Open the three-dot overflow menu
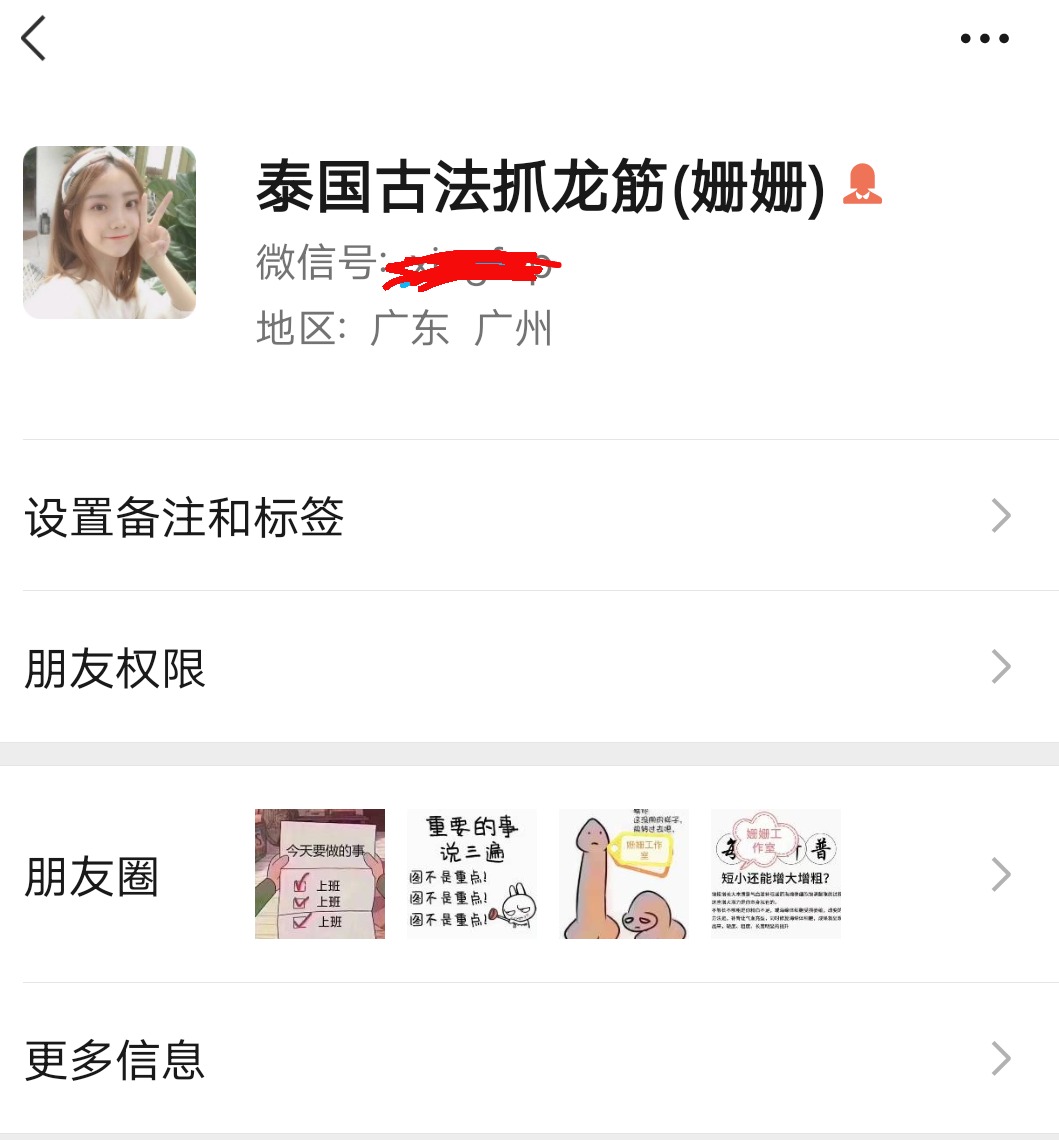Screen dimensions: 1059x1140 [984, 39]
